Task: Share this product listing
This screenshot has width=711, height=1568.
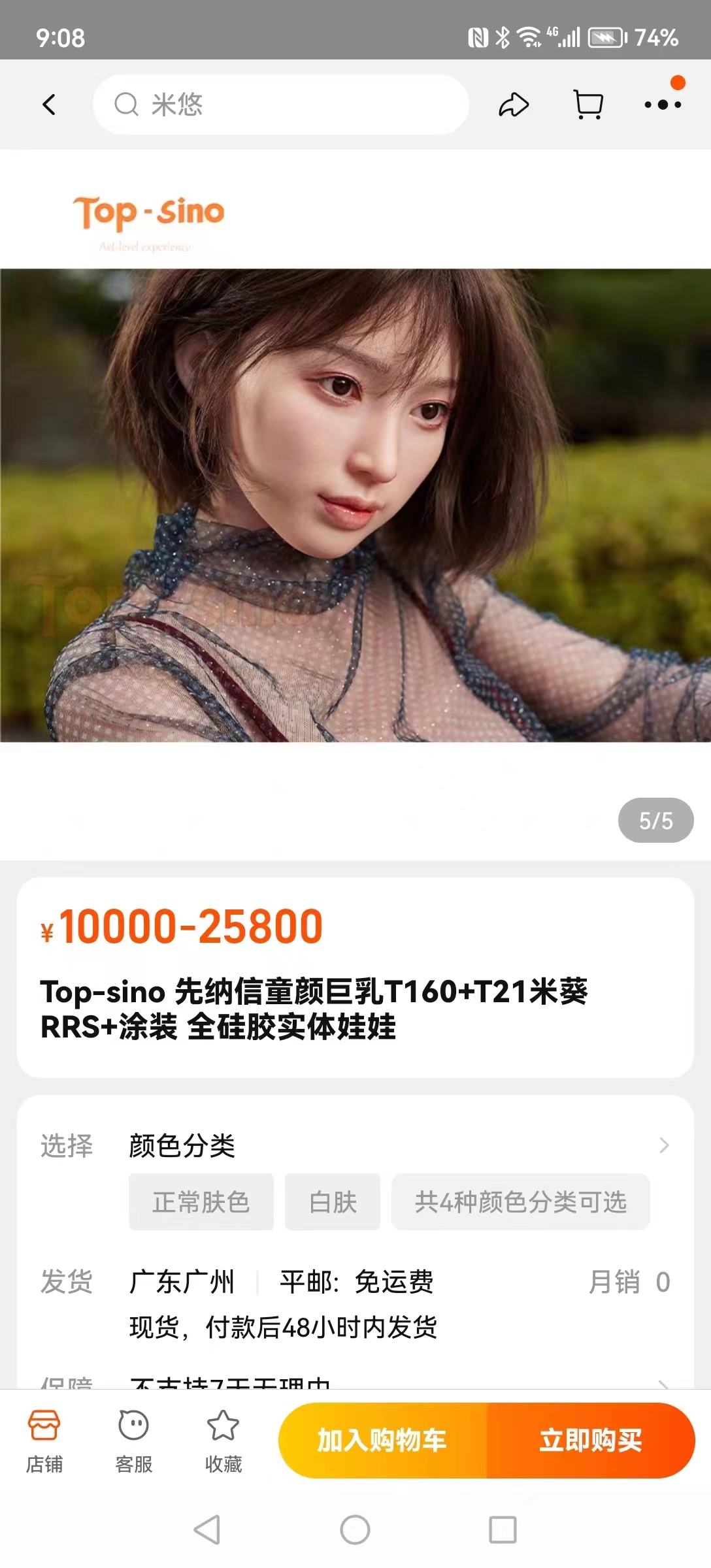Action: coord(514,105)
